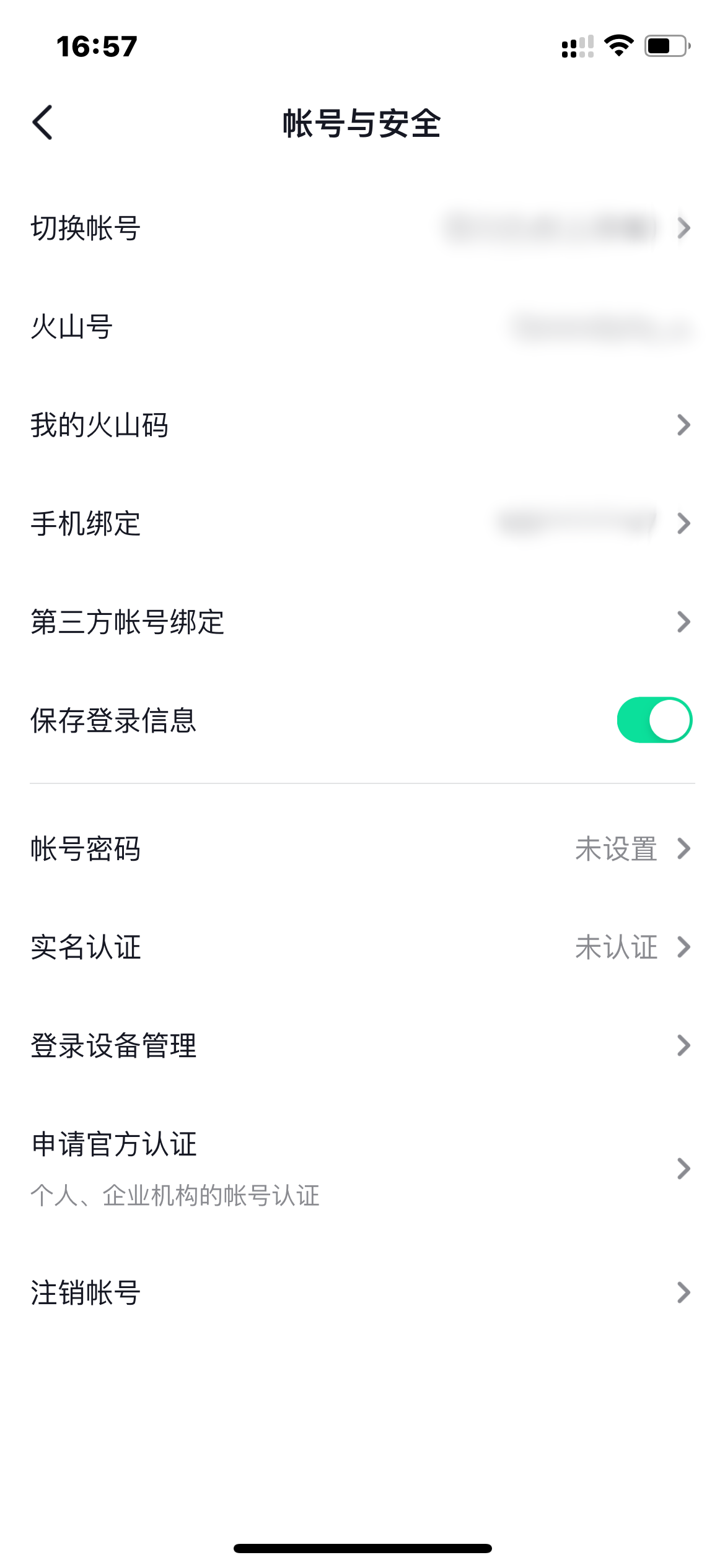Select the 帐号与安全 title
The image size is (725, 1568).
pyautogui.click(x=362, y=122)
